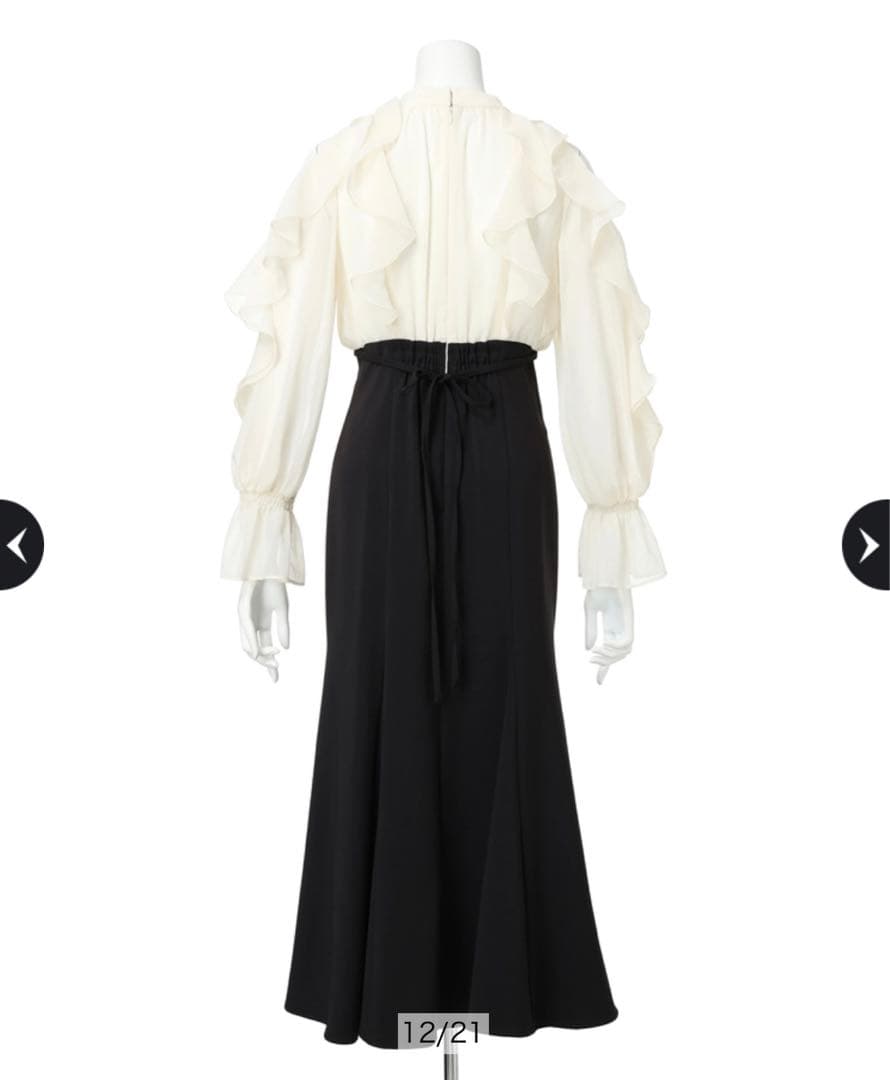
Task: Show the next product image
Action: [x=868, y=545]
